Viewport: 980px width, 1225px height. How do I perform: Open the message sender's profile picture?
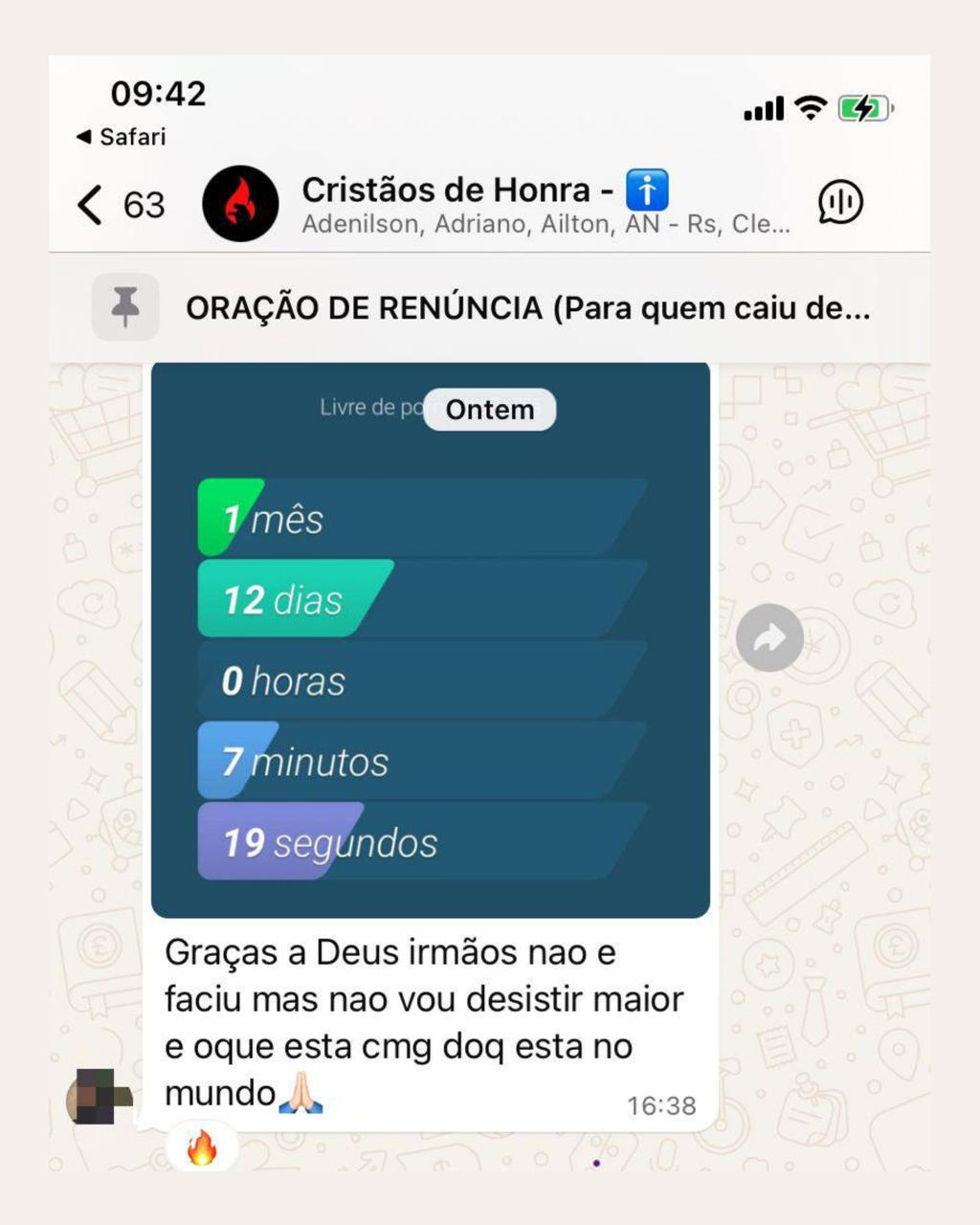pyautogui.click(x=98, y=1097)
